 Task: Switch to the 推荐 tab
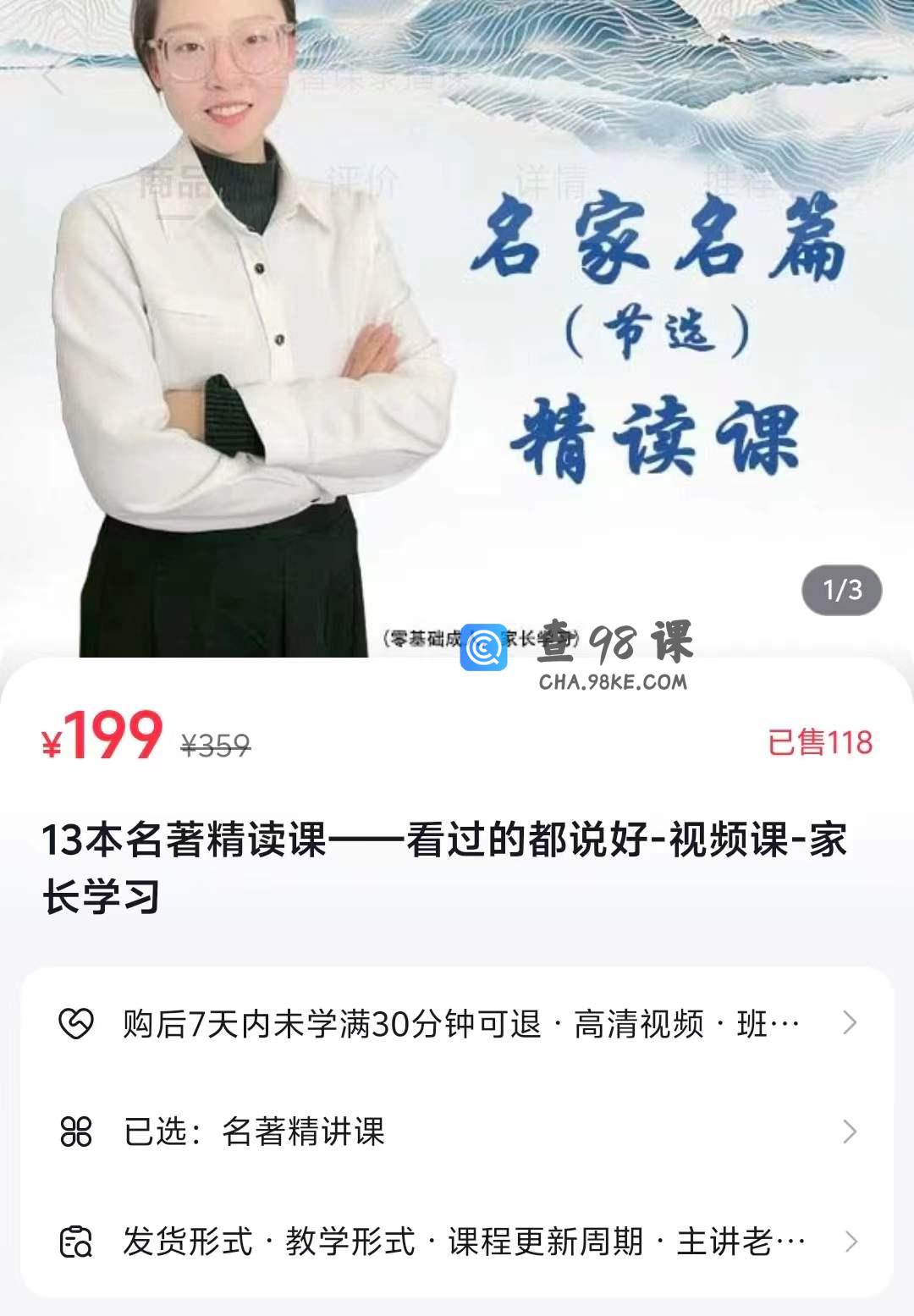coord(738,182)
